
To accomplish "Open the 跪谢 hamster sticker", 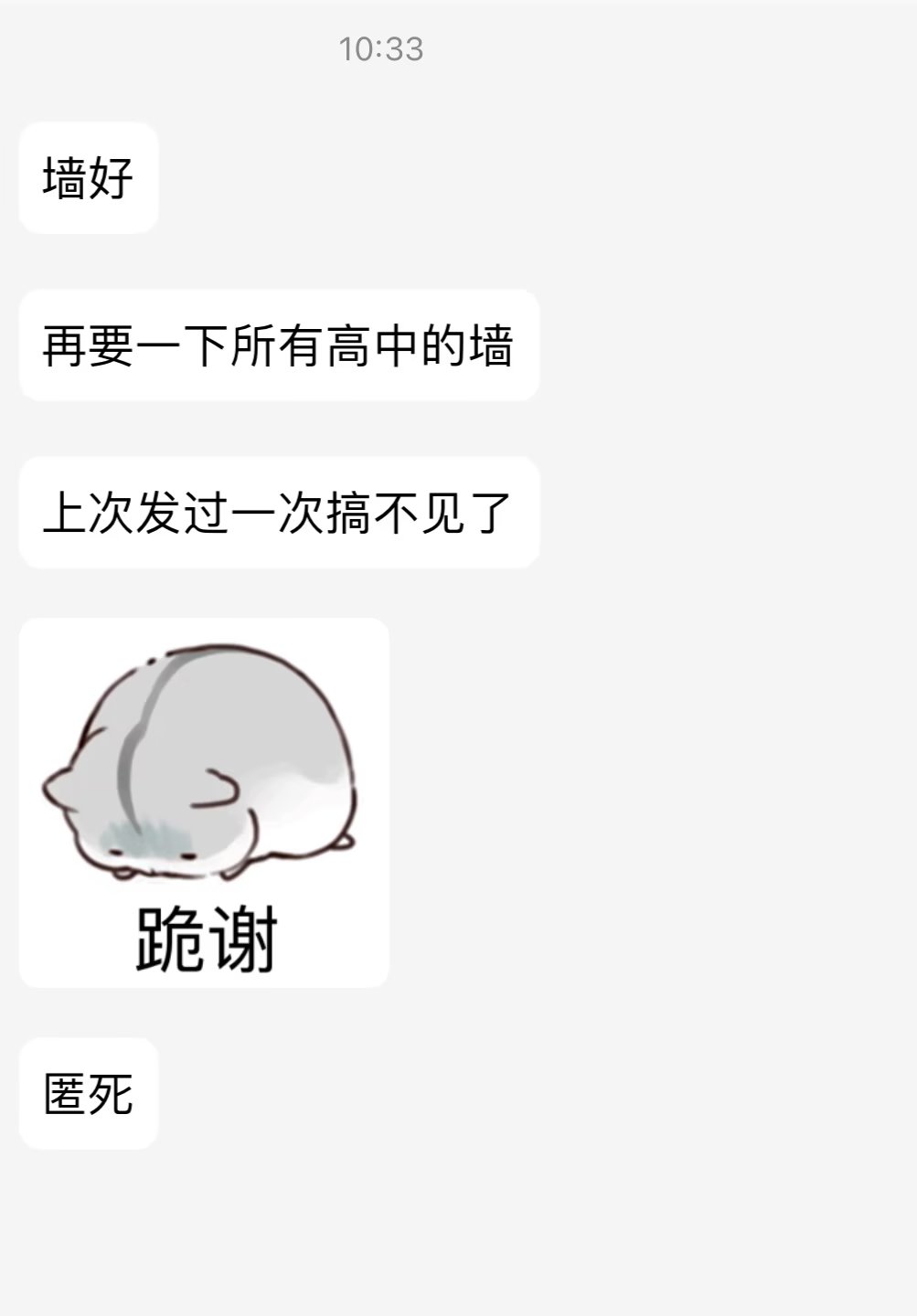I will (204, 801).
